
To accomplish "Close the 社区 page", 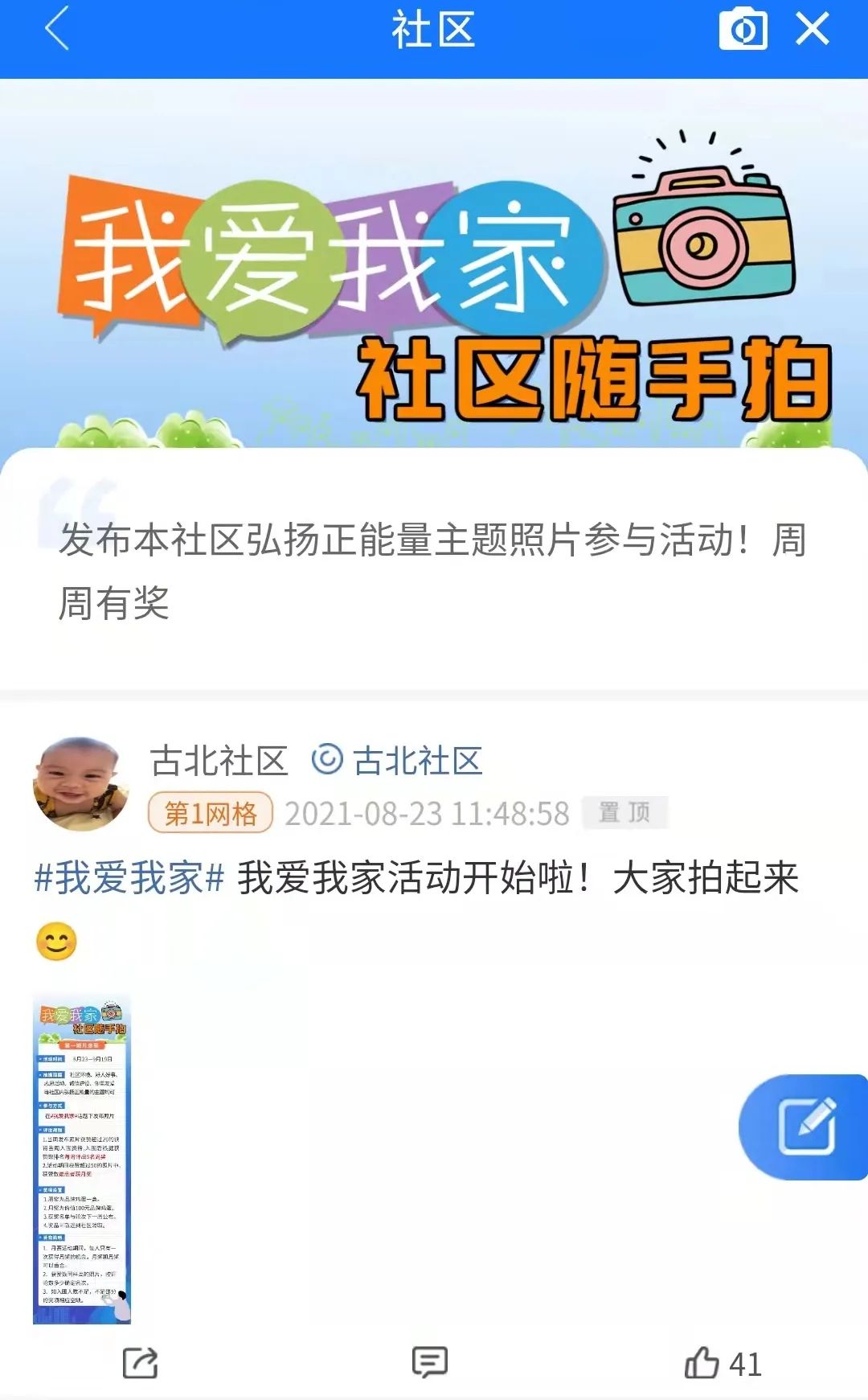I will (812, 30).
